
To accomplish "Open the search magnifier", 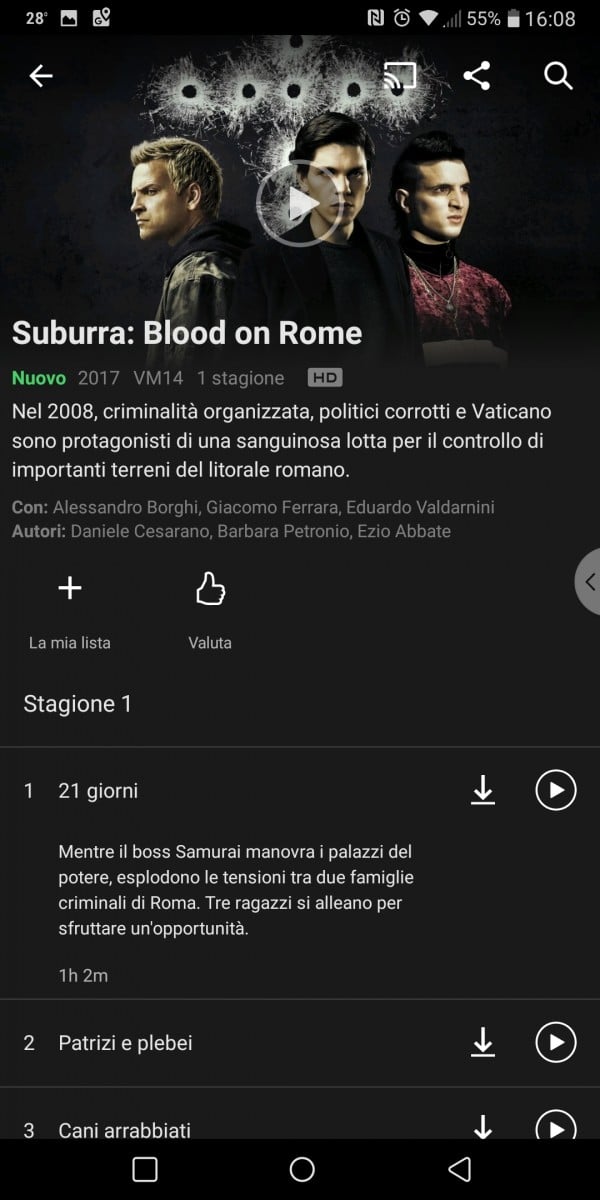I will [x=558, y=76].
